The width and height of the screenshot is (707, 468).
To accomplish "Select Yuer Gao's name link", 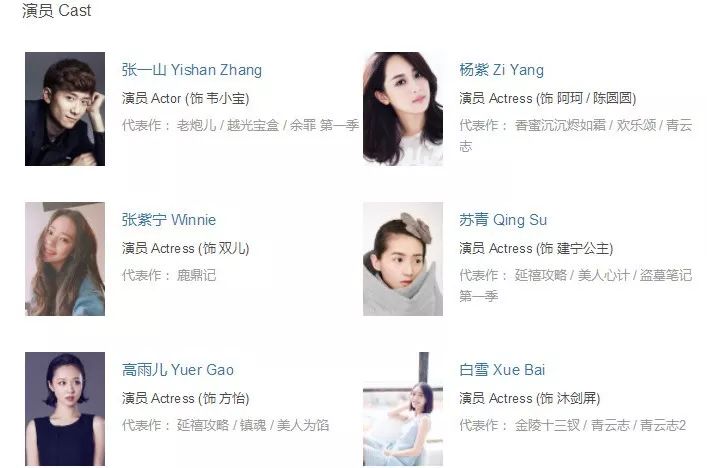I will pos(177,370).
